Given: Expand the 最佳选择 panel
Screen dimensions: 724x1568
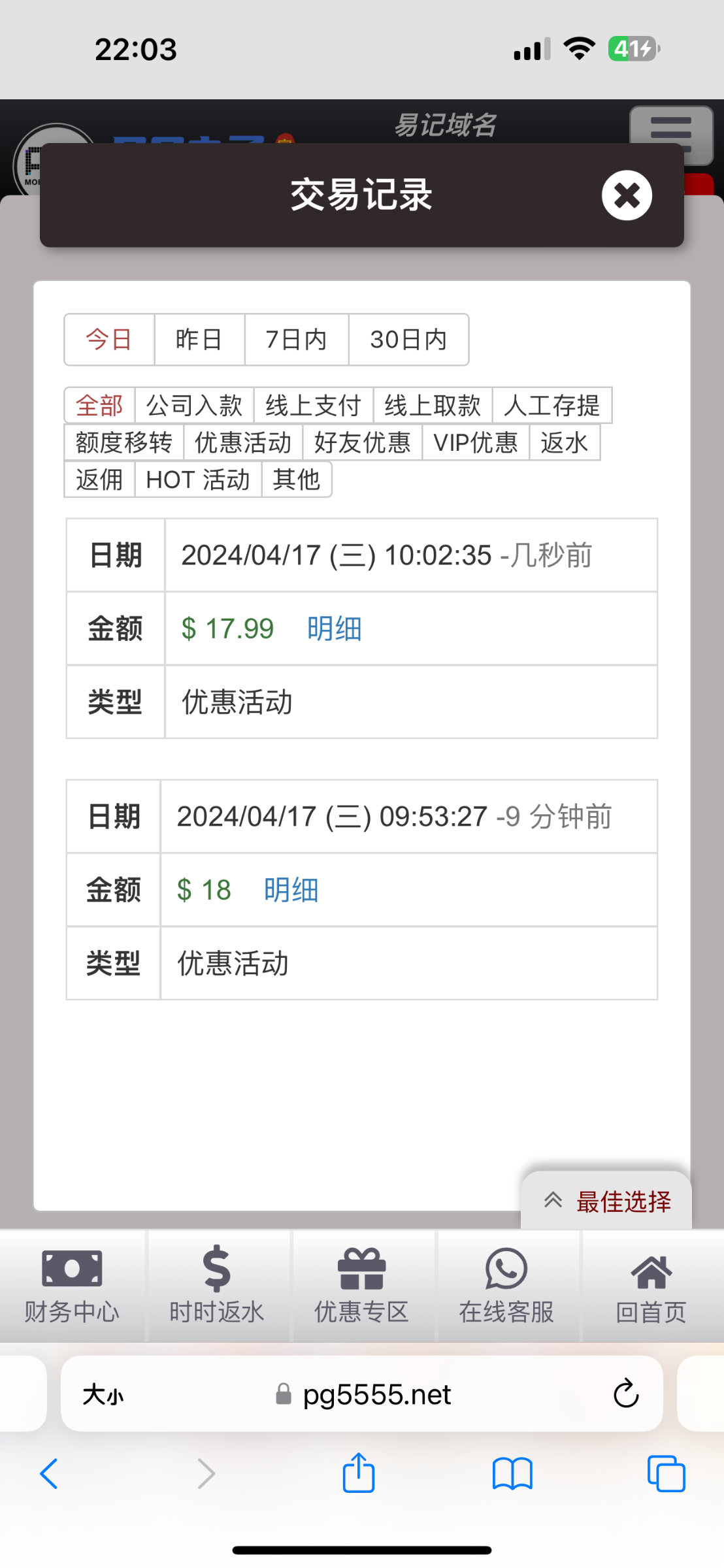Looking at the screenshot, I should coord(606,1201).
